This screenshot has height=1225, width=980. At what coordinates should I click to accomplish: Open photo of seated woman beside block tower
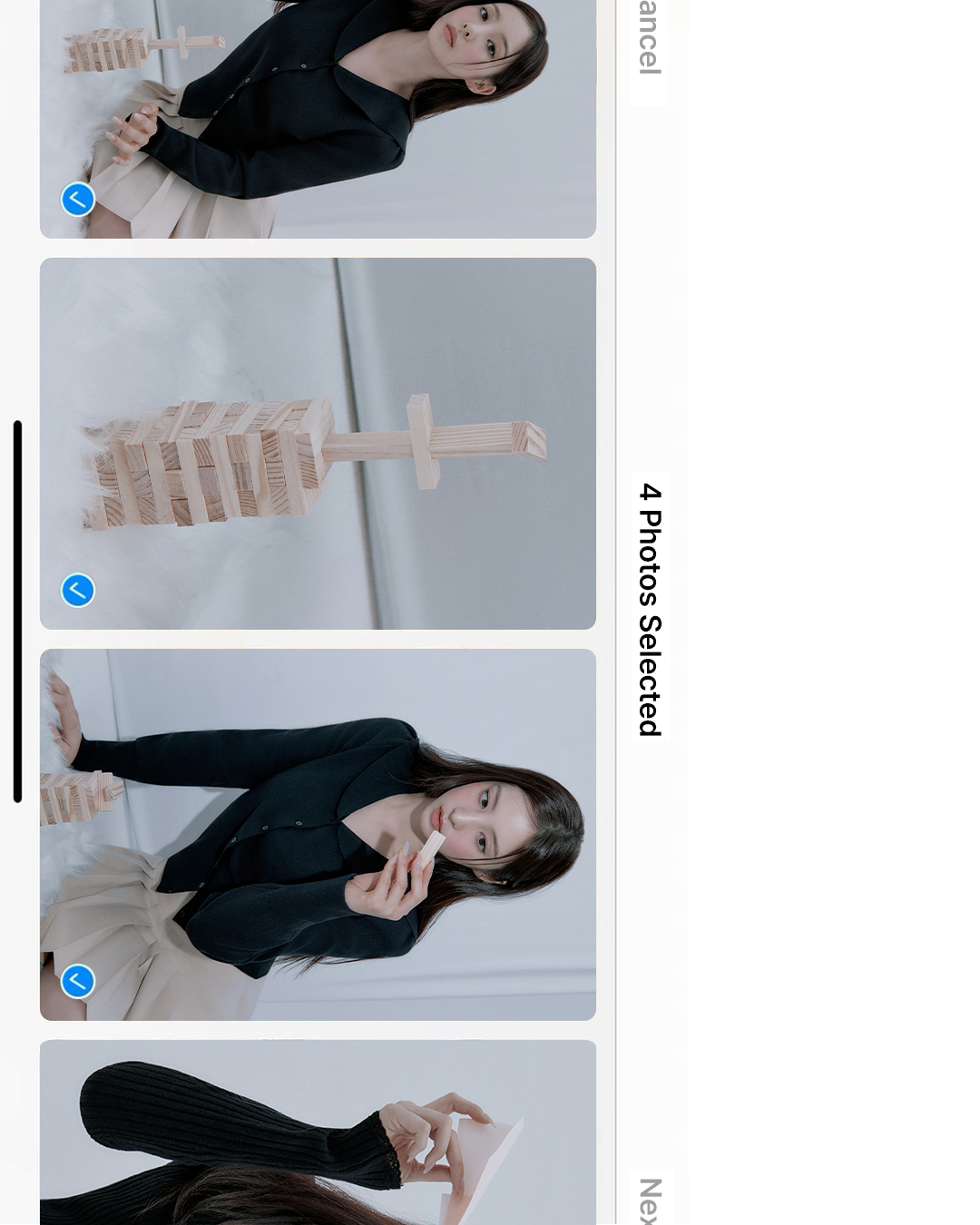(x=318, y=118)
